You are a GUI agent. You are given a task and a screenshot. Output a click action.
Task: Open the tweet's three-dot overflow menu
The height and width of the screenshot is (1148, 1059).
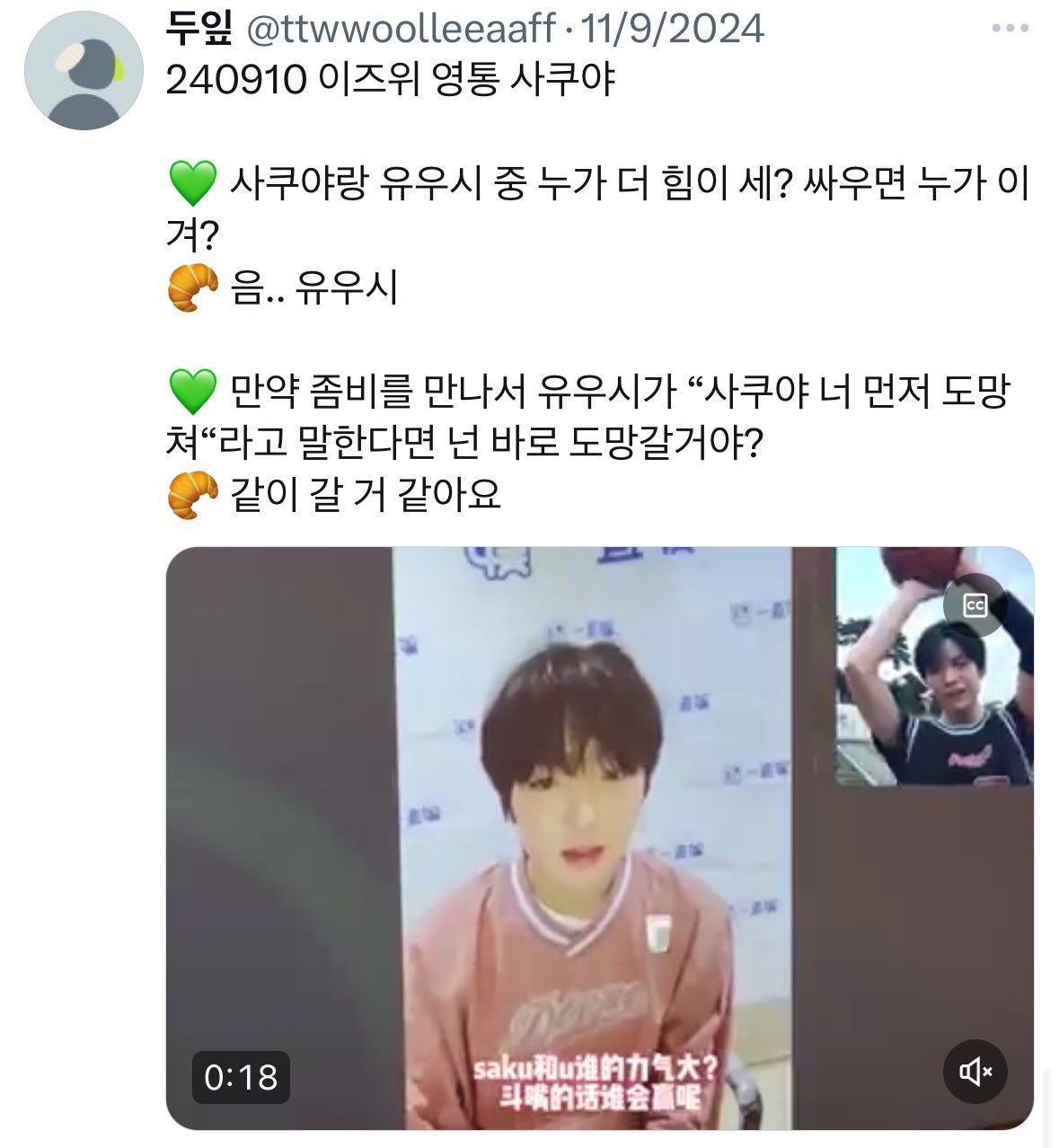pyautogui.click(x=1010, y=30)
